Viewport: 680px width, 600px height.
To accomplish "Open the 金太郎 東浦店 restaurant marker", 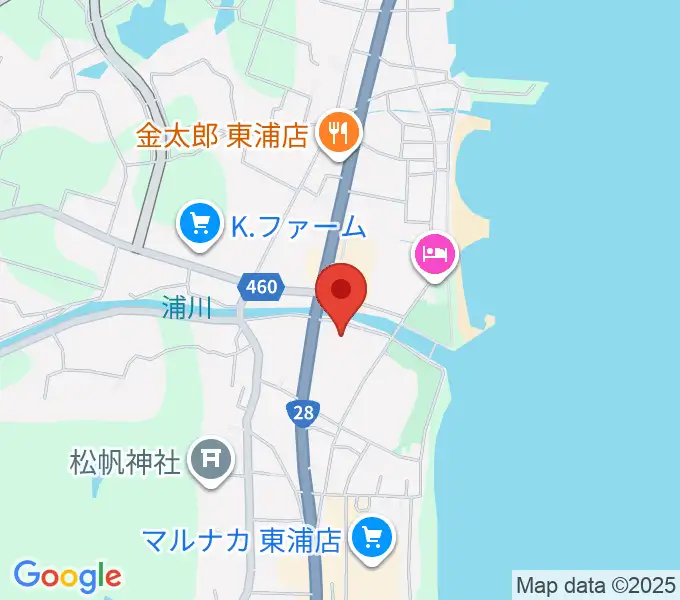I will (339, 135).
